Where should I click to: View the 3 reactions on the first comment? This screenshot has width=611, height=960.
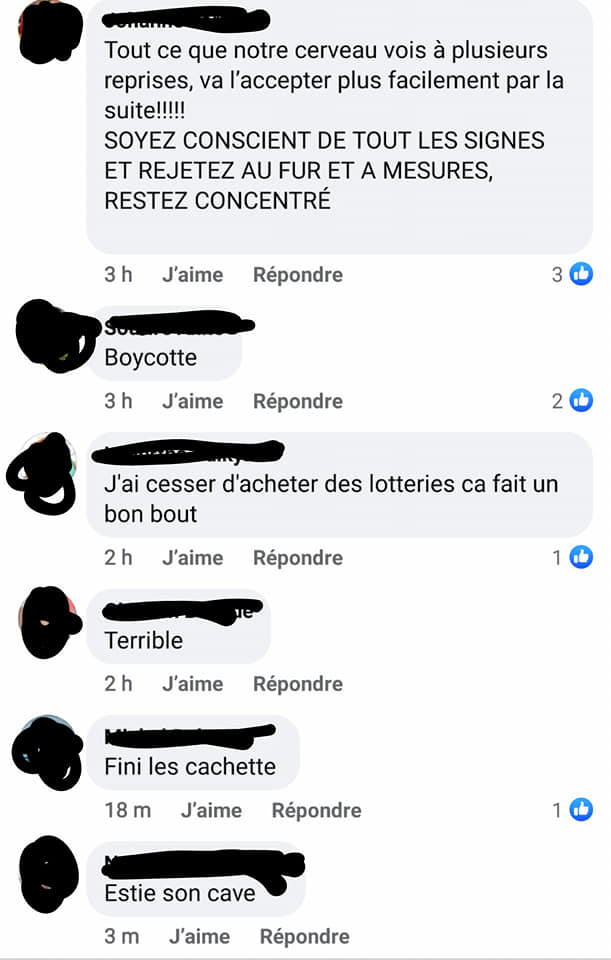pyautogui.click(x=573, y=274)
